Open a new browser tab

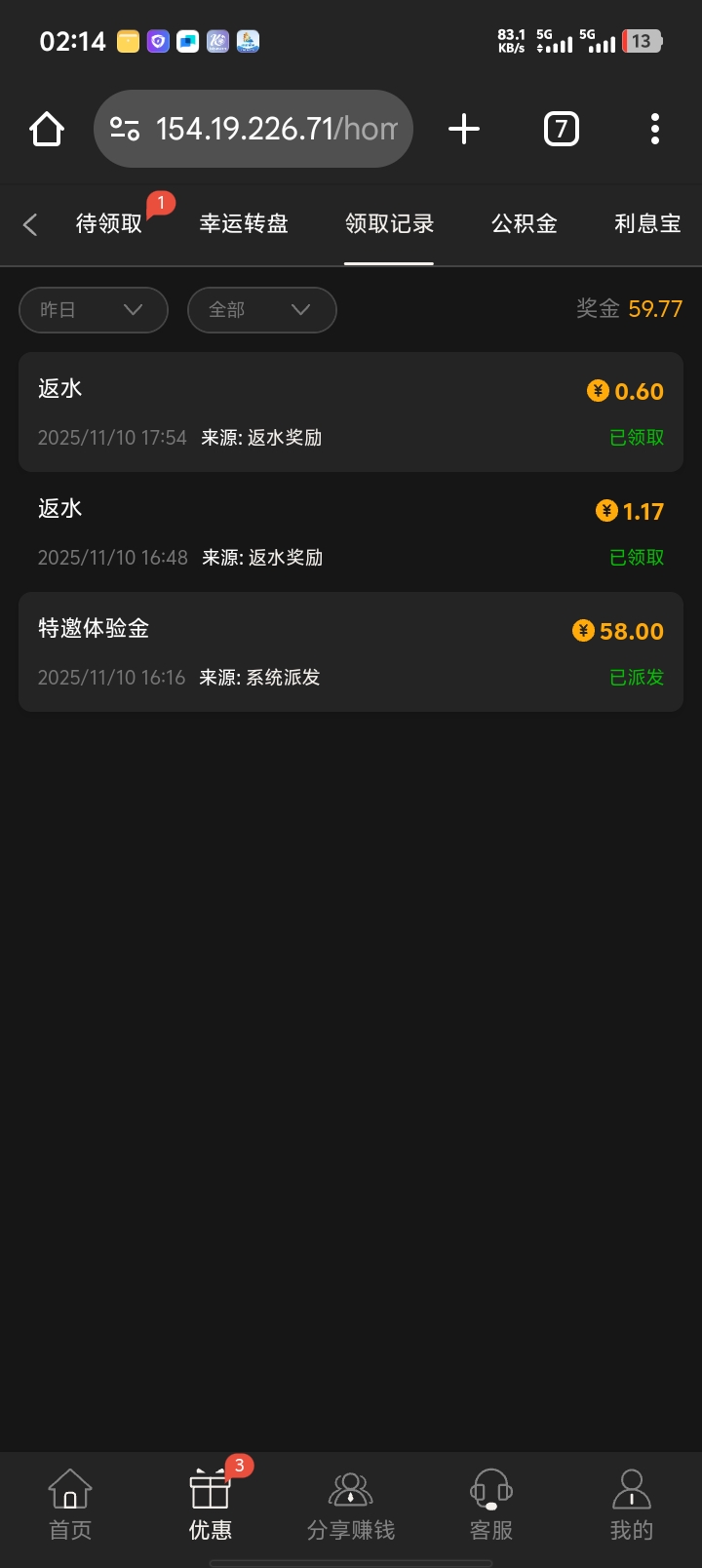click(x=464, y=129)
